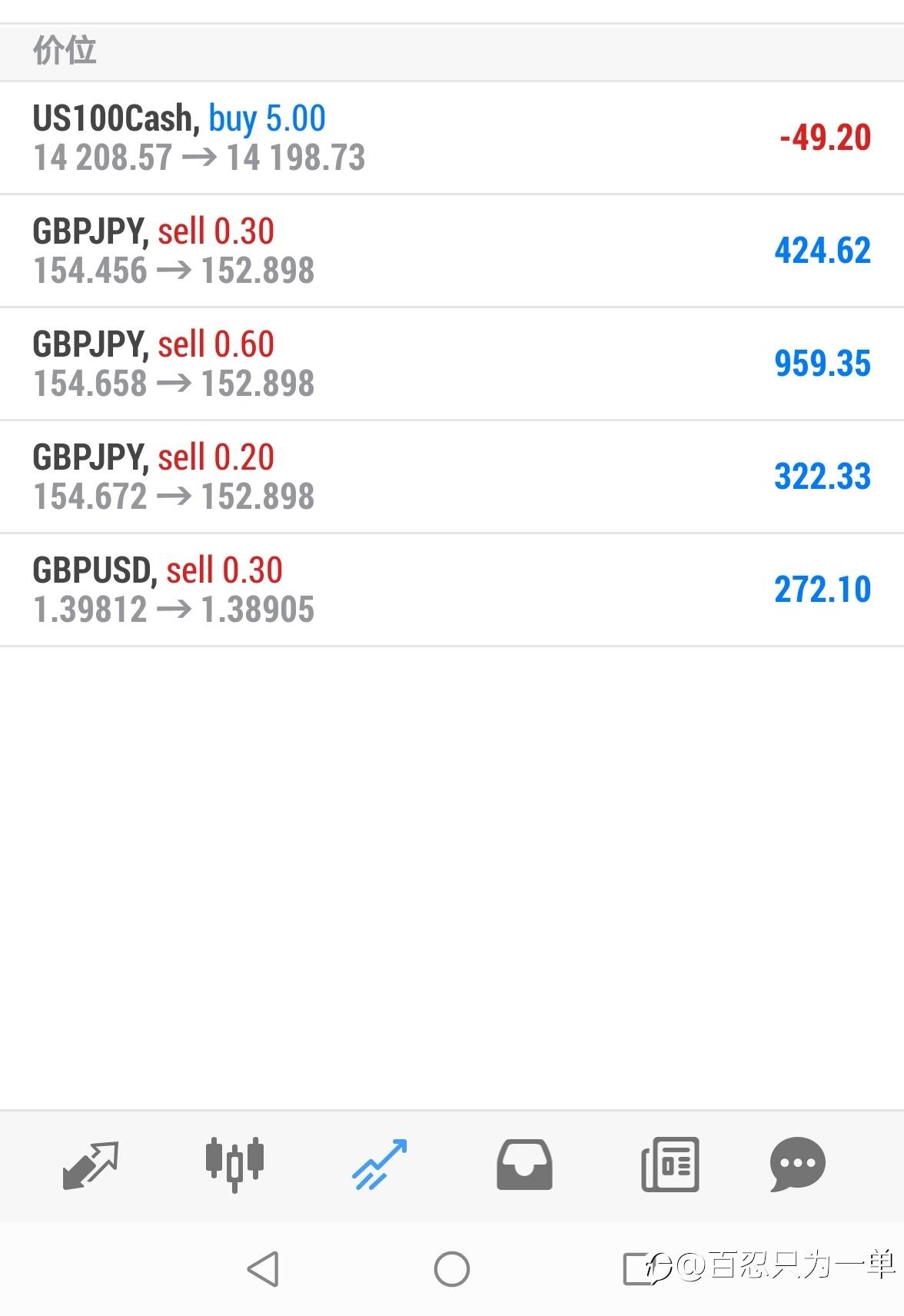
Task: Switch to the candlestick Charts tab
Action: (234, 1165)
